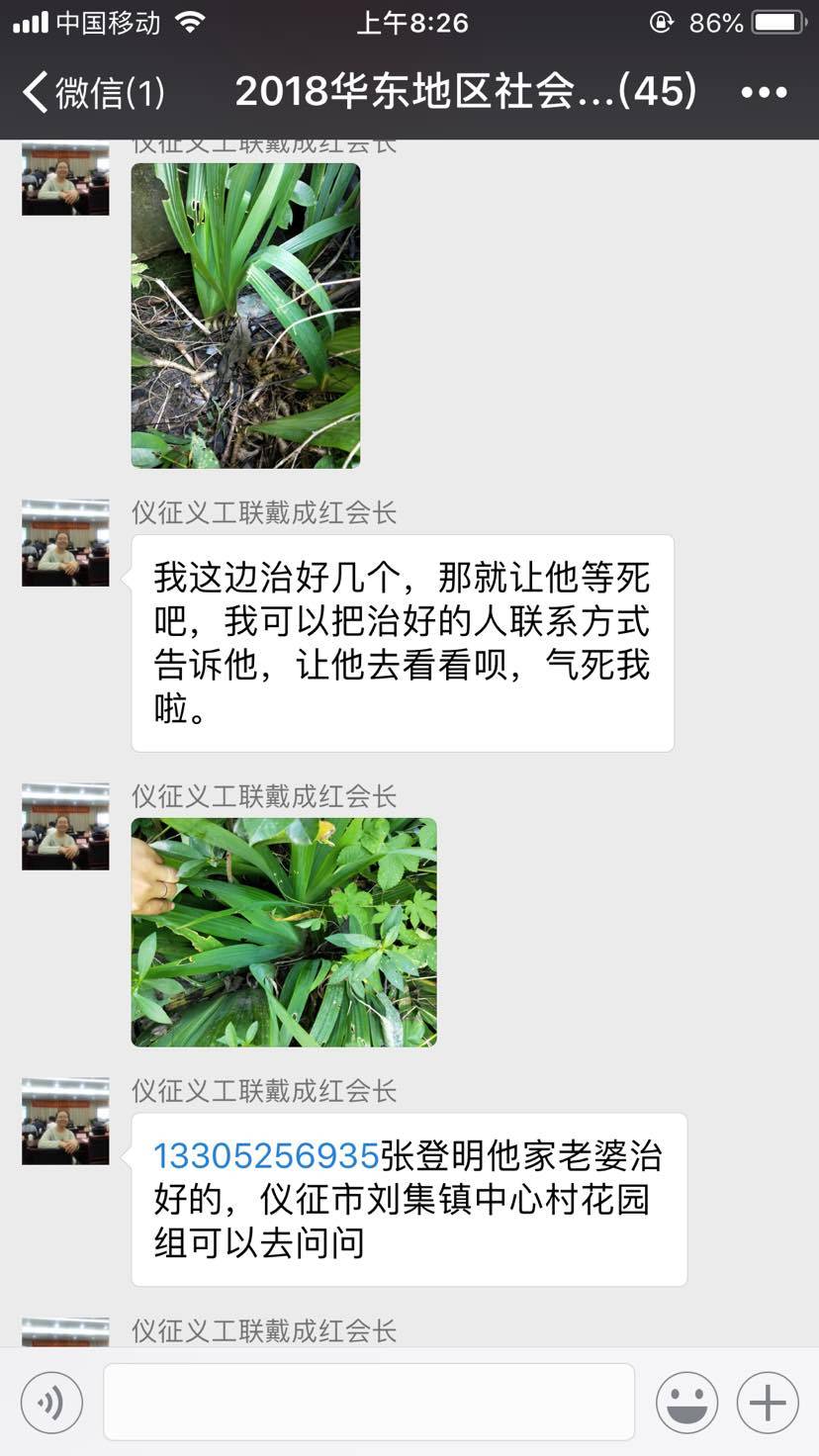The height and width of the screenshot is (1456, 819).
Task: Open the emoji sticker panel
Action: (686, 1402)
